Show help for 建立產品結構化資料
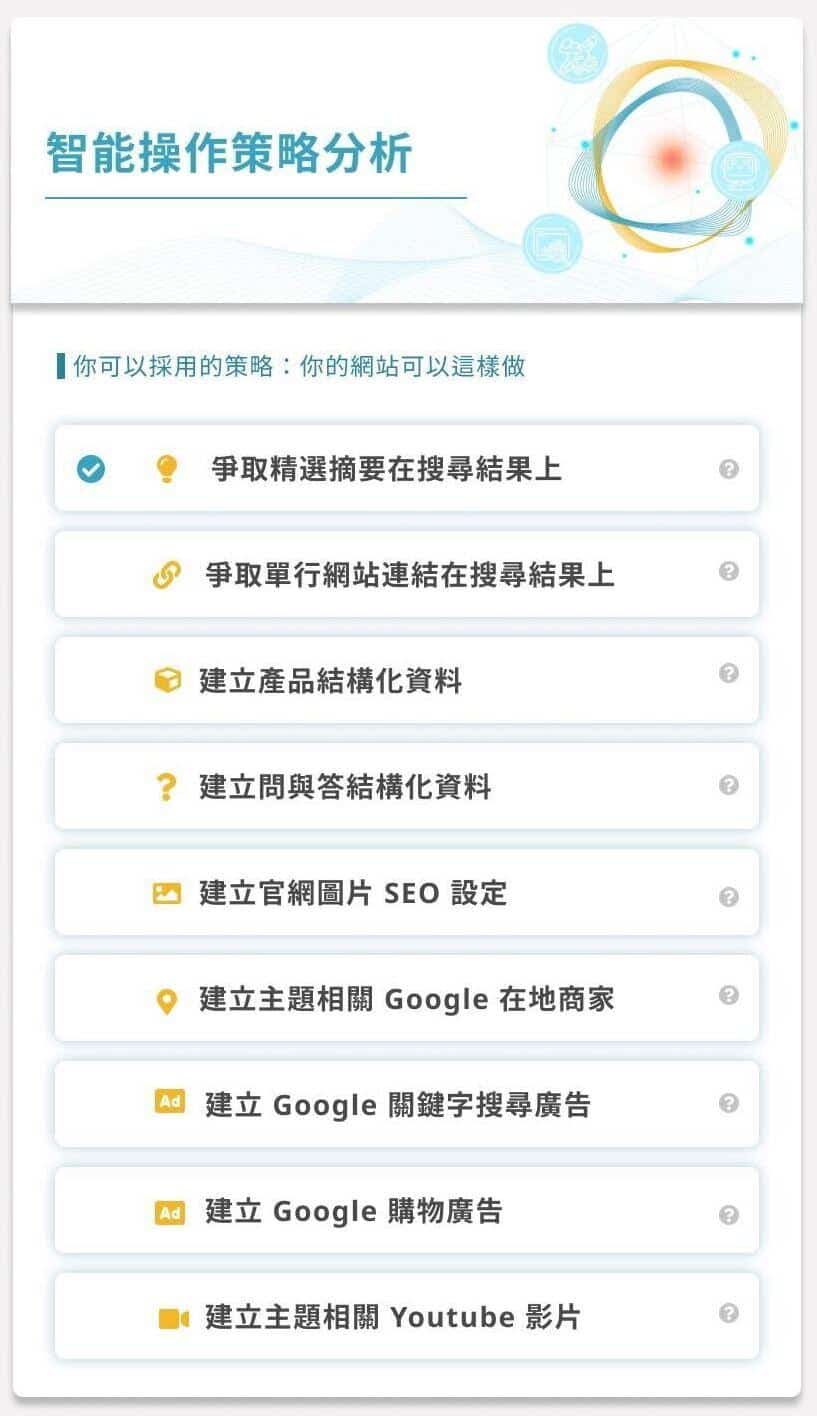Image resolution: width=817 pixels, height=1416 pixels. click(729, 673)
